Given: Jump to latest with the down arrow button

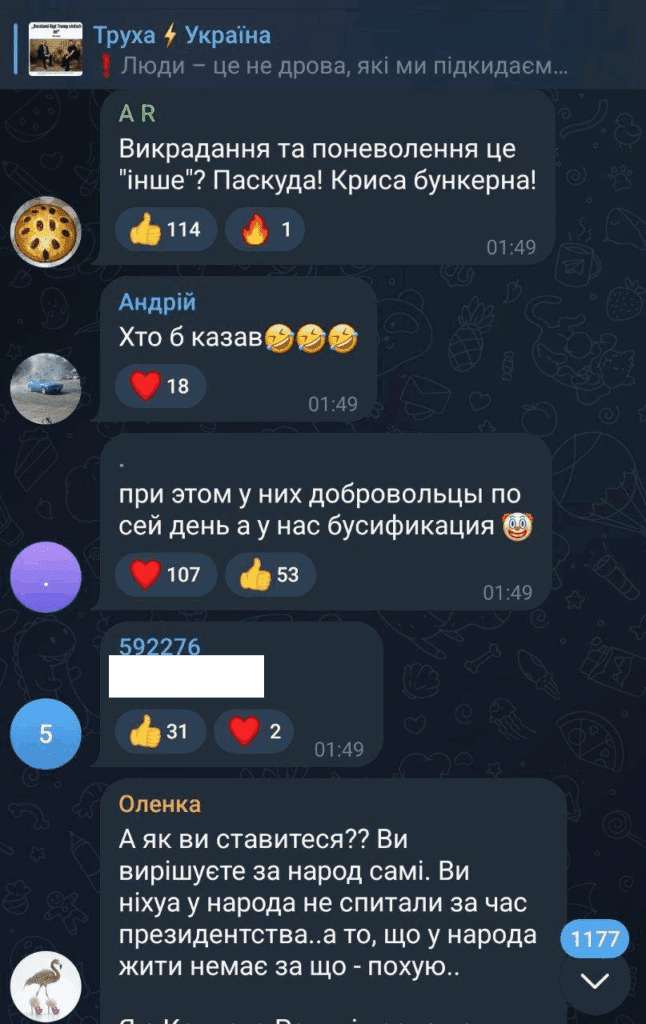Looking at the screenshot, I should pos(595,982).
